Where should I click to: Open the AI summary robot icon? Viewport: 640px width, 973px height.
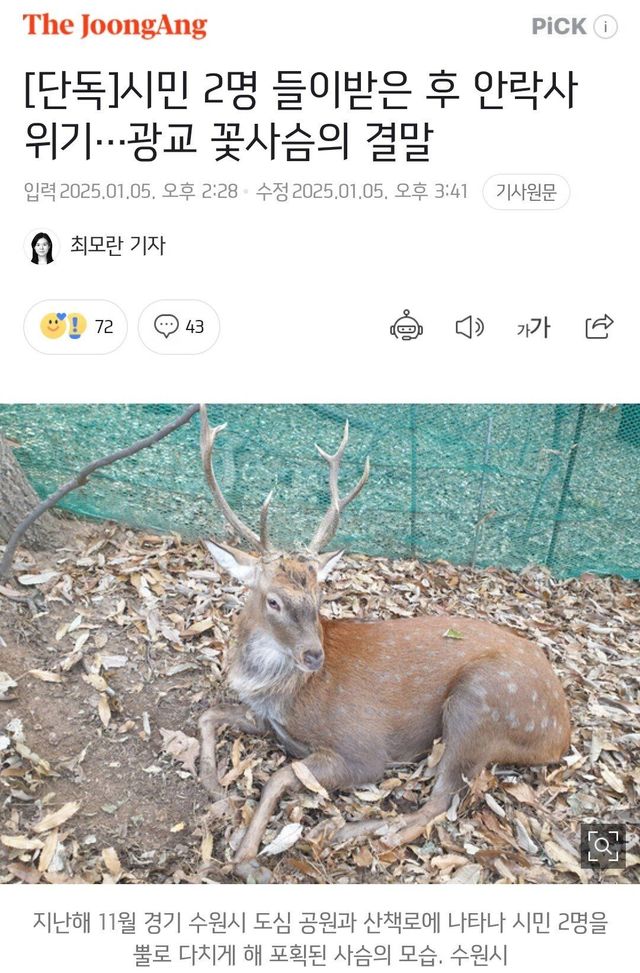406,326
